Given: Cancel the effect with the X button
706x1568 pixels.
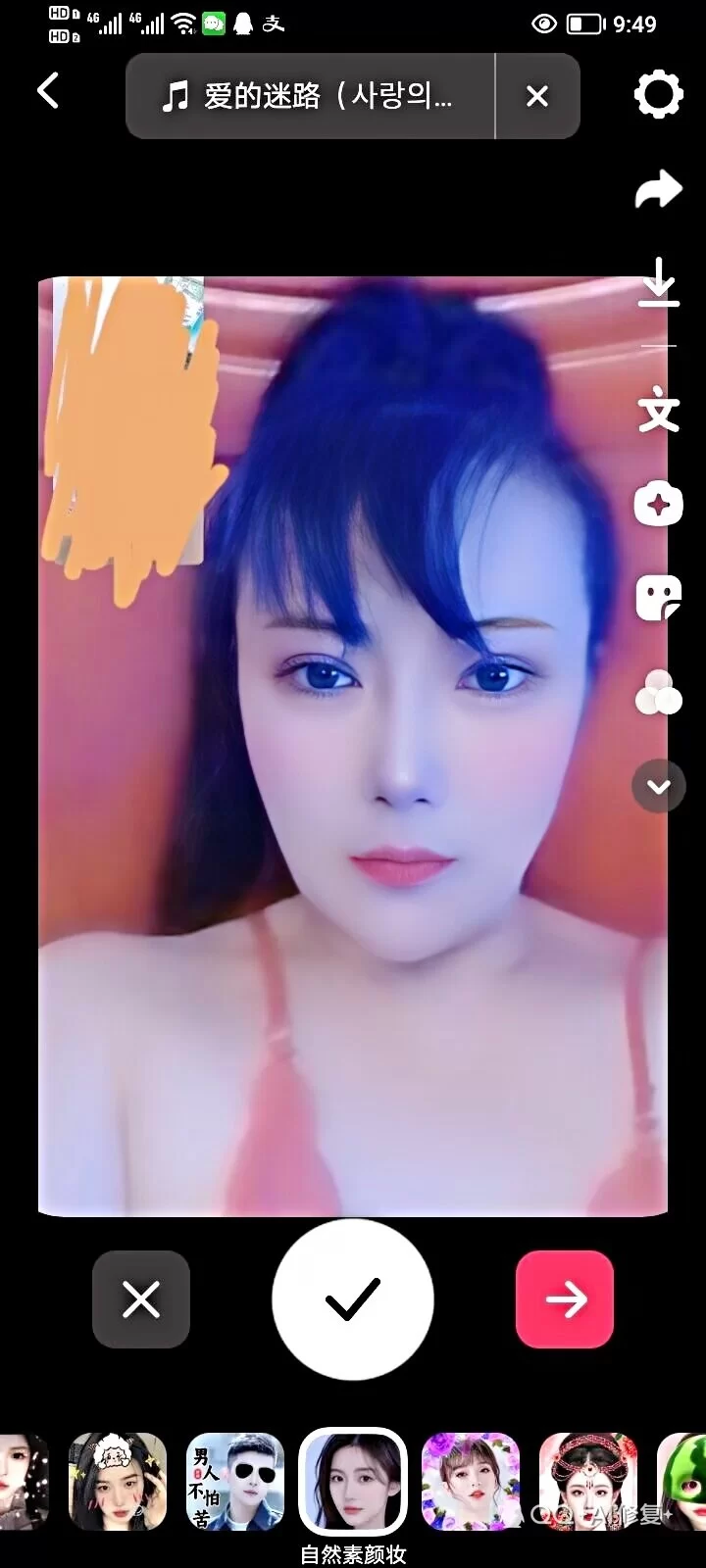Looking at the screenshot, I should coord(141,1299).
